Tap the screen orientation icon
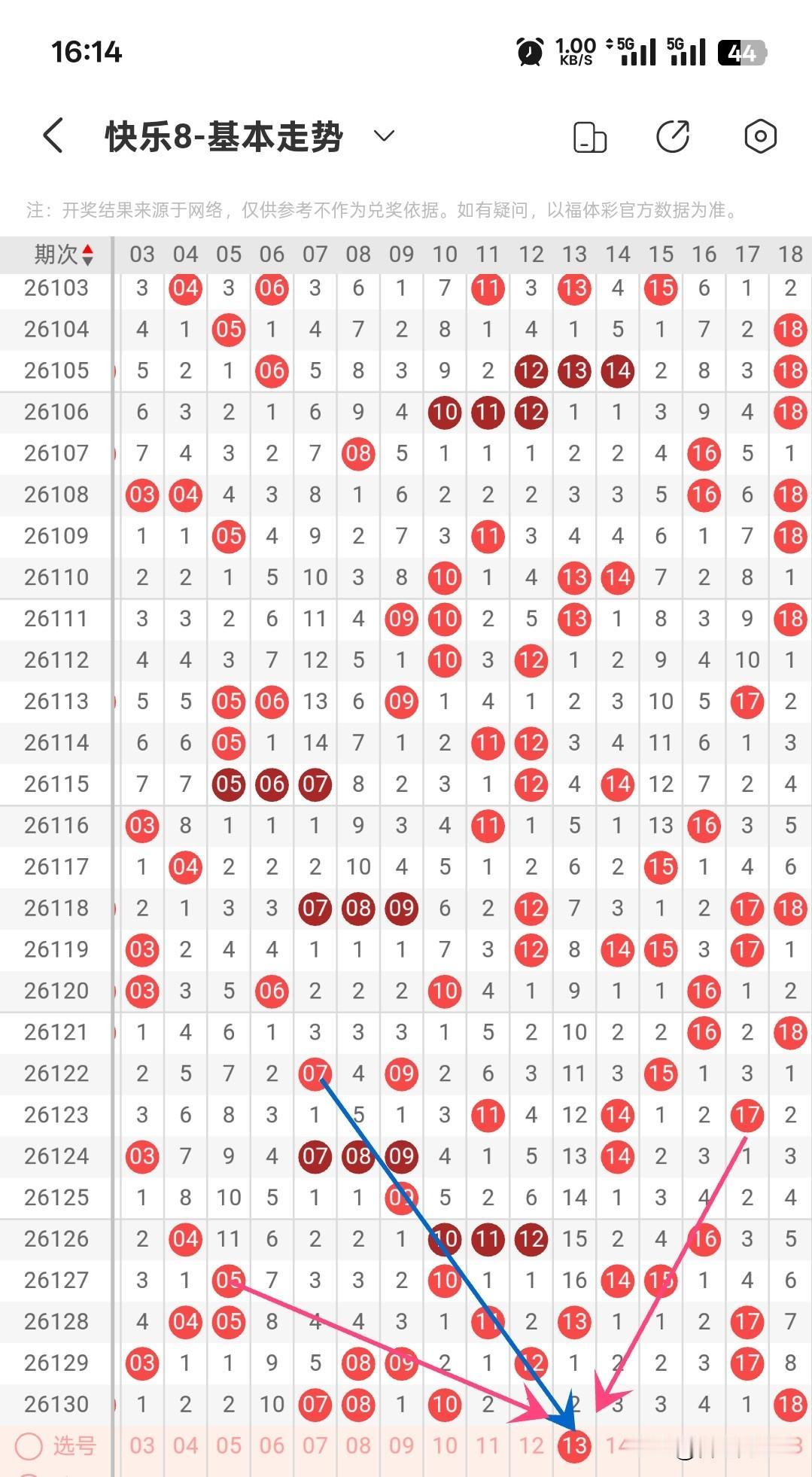Screen dimensions: 812x1477 click(590, 137)
